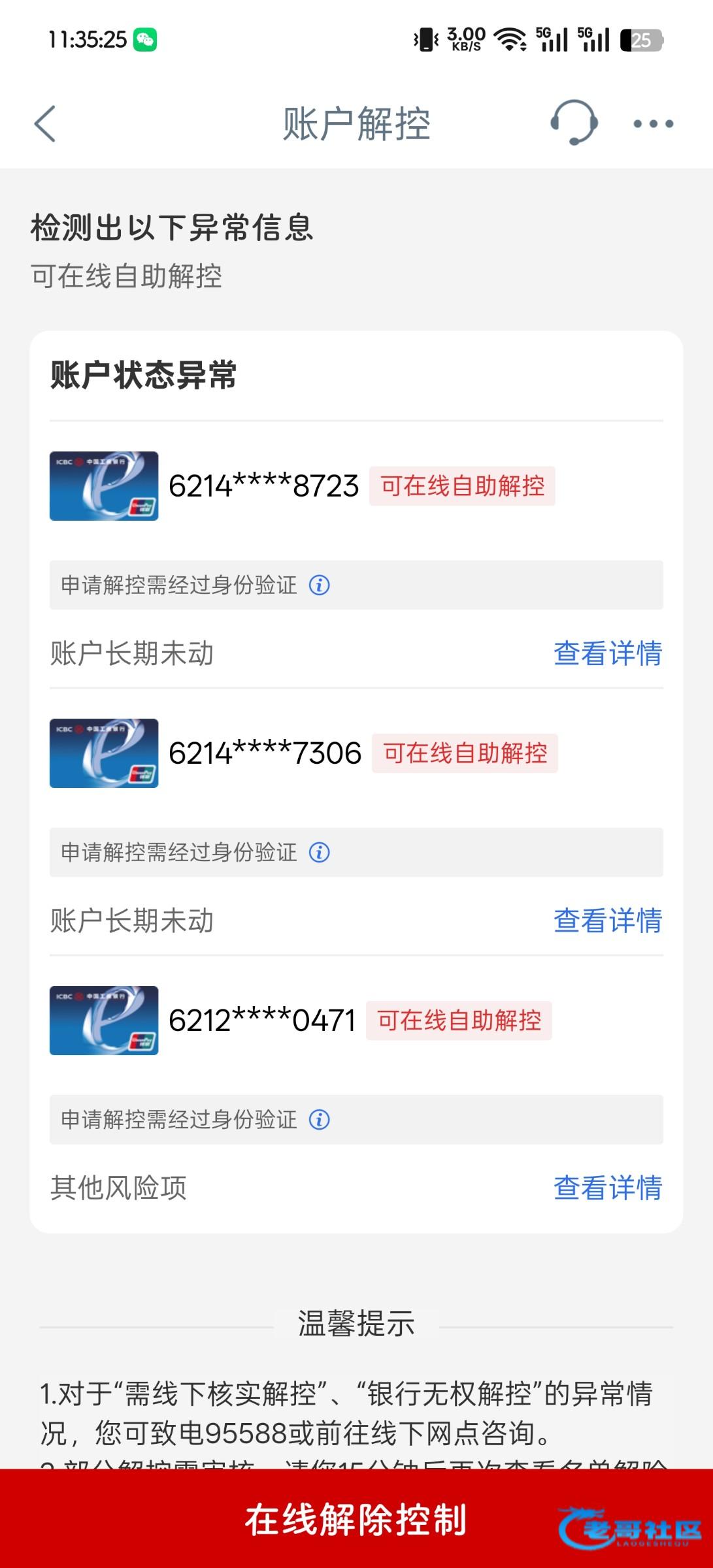View details for card 6212****0471
This screenshot has height=1568, width=713.
[x=607, y=1188]
